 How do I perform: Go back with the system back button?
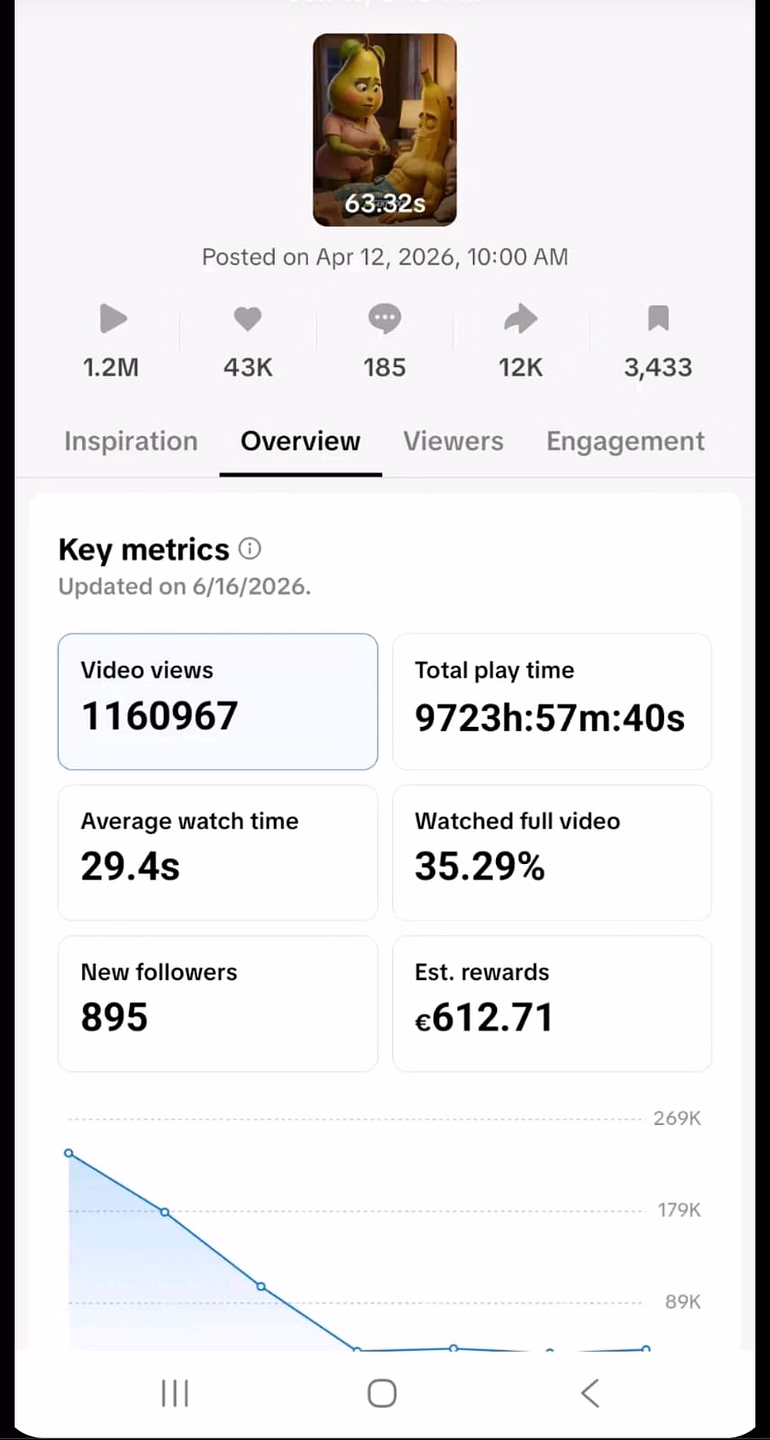[x=590, y=1392]
